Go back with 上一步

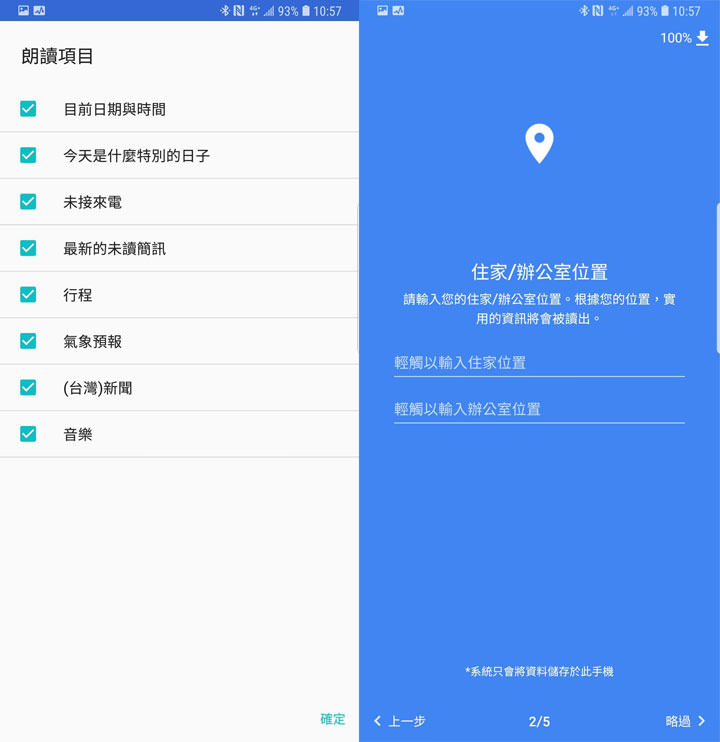click(x=400, y=721)
